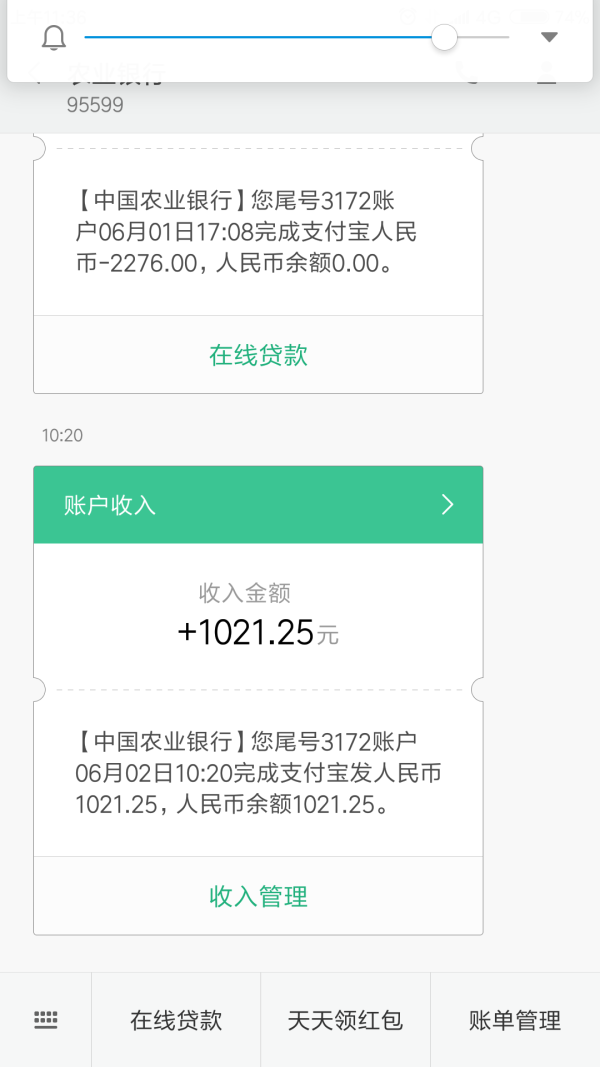Switch to keyboard input mode
This screenshot has height=1067, width=600.
pyautogui.click(x=46, y=1020)
